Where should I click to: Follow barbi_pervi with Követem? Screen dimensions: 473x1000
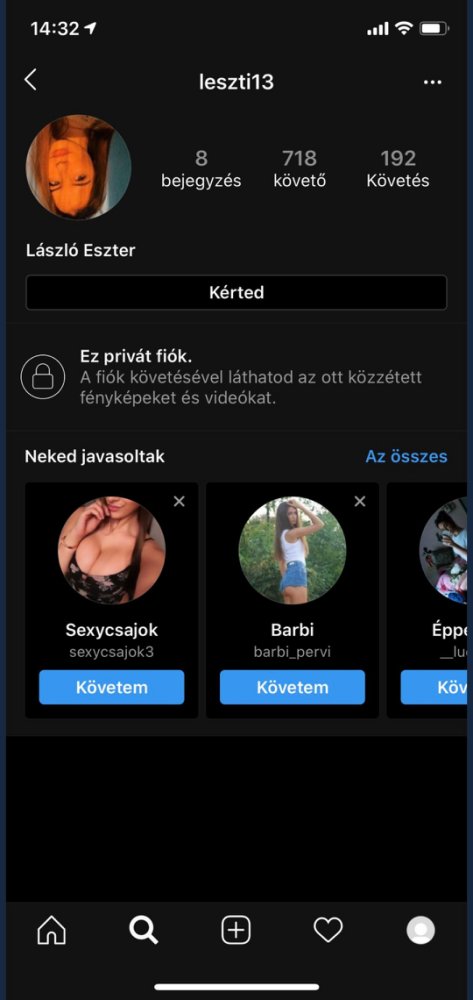(293, 687)
